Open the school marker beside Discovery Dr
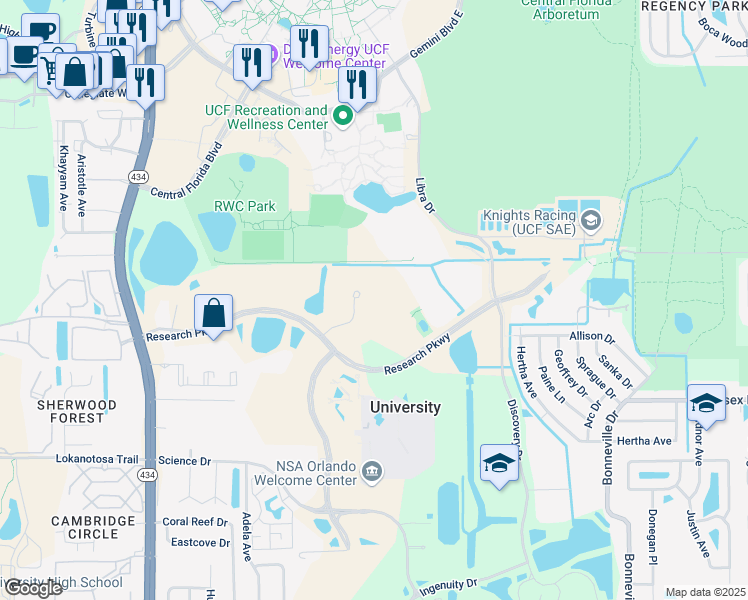Viewport: 748px width, 600px height. (499, 464)
